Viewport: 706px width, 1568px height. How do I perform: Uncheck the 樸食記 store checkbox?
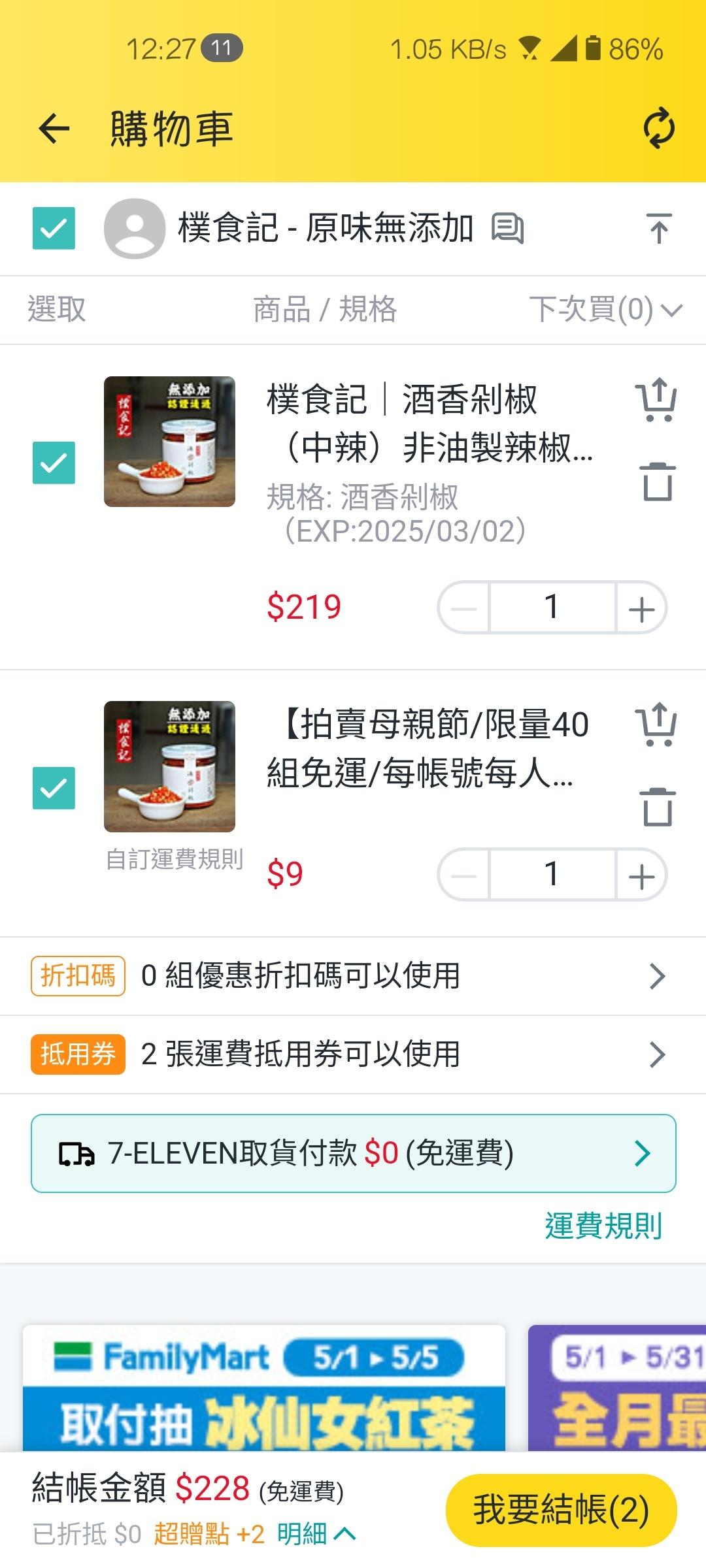(x=54, y=229)
